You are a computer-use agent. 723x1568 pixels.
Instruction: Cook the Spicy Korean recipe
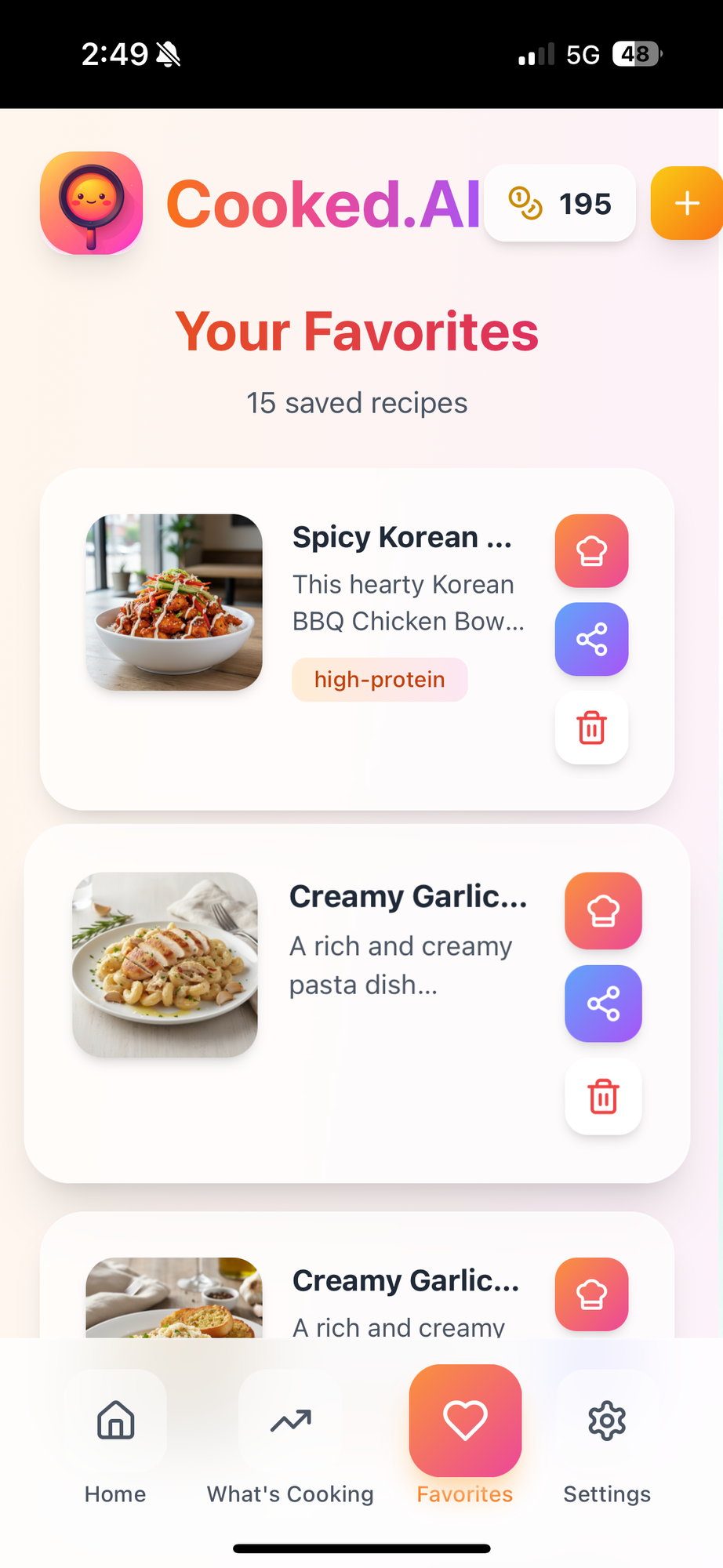coord(591,551)
